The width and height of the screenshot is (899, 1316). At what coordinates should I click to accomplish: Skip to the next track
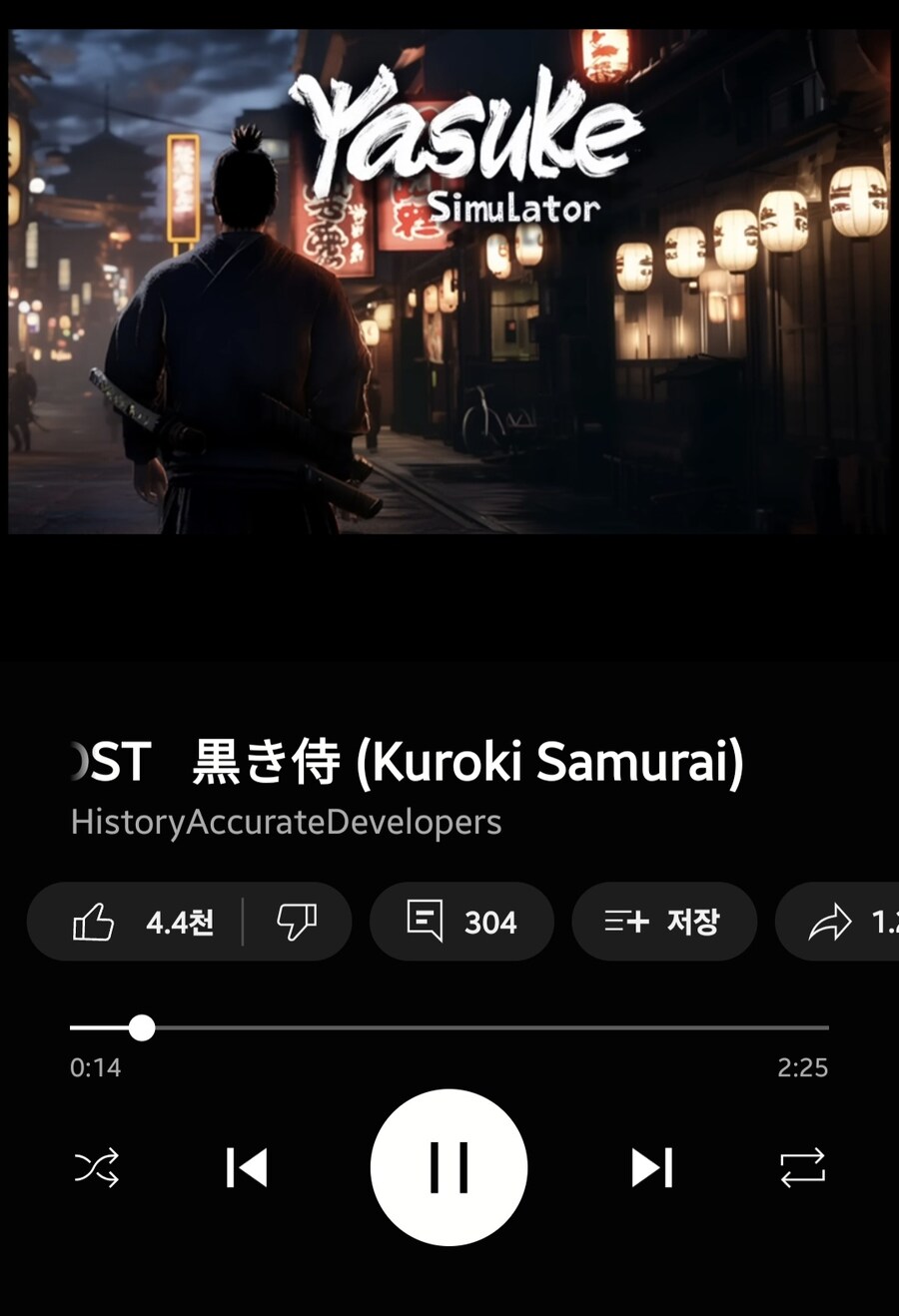pyautogui.click(x=652, y=1167)
